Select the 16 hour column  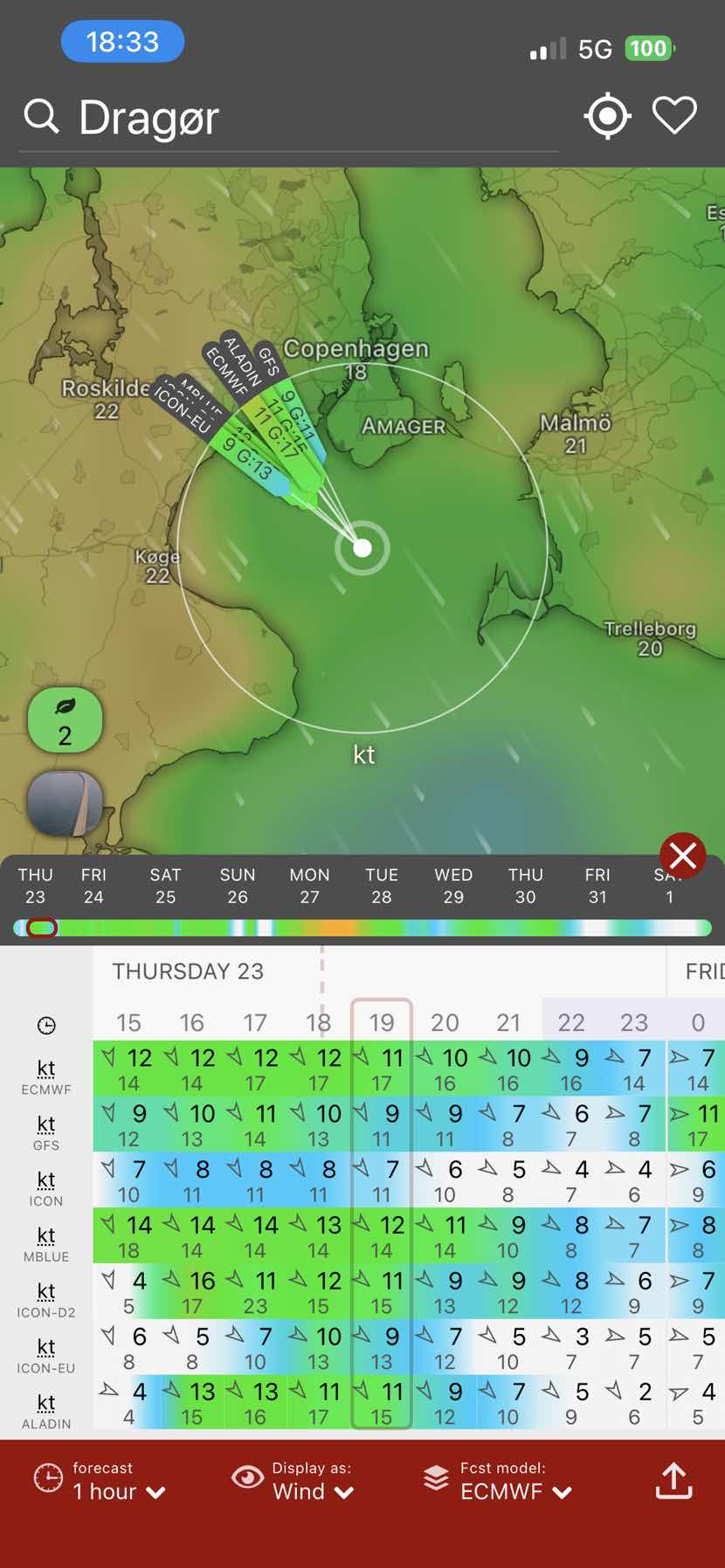point(192,1022)
